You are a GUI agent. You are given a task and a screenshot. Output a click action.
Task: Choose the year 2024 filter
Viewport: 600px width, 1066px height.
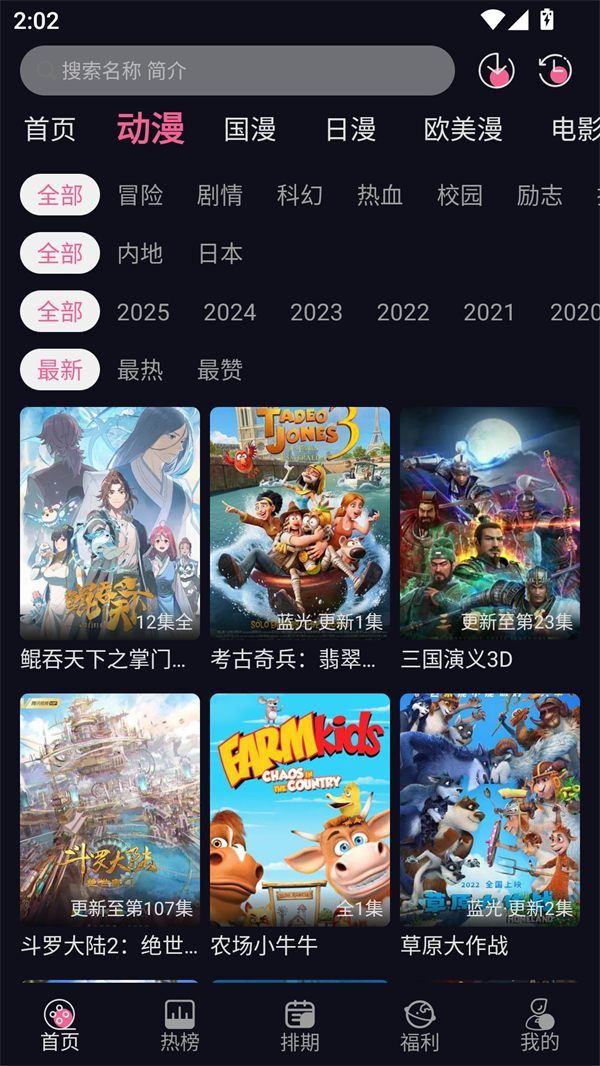point(230,312)
